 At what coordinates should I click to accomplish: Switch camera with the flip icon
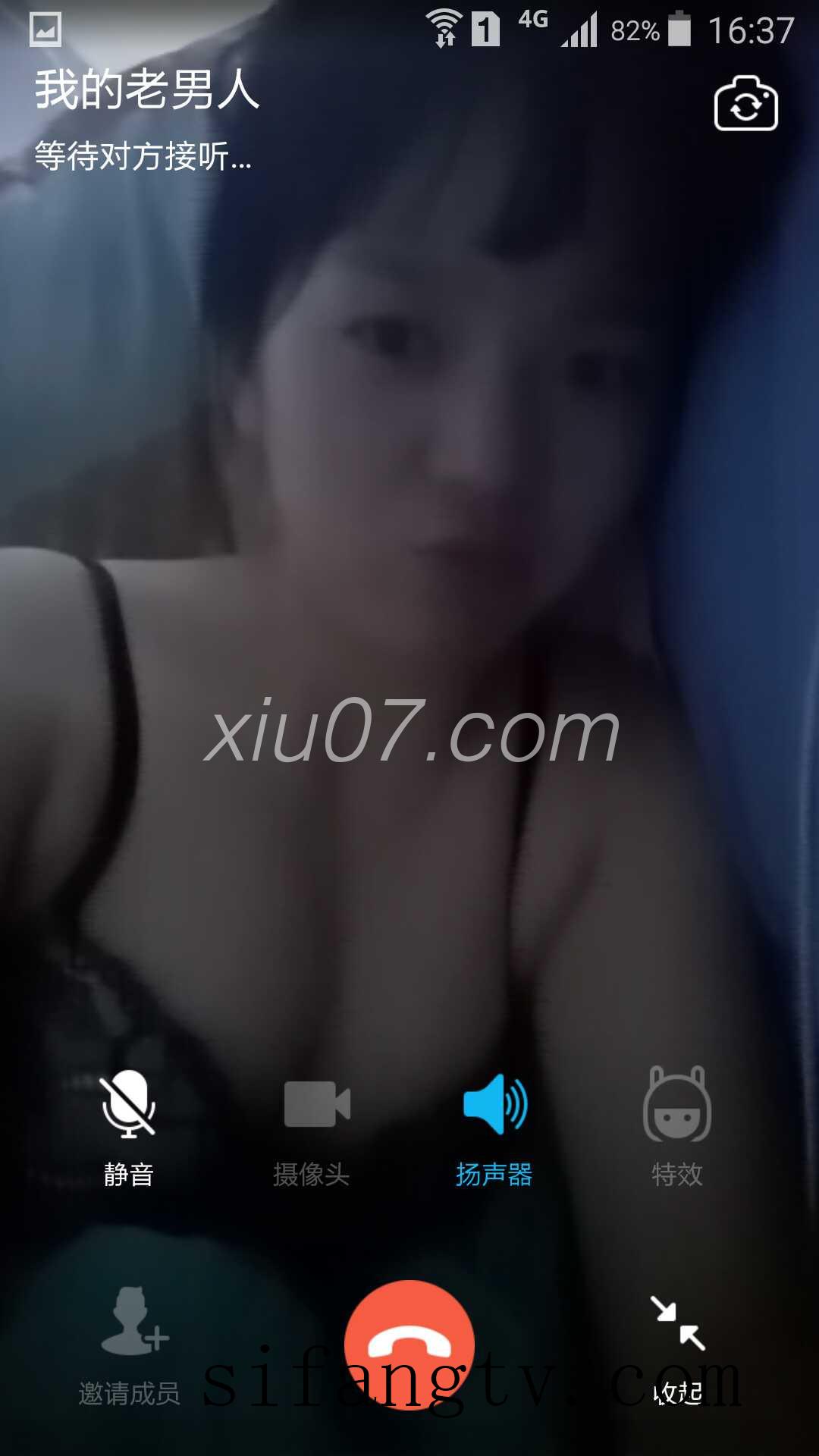[745, 104]
